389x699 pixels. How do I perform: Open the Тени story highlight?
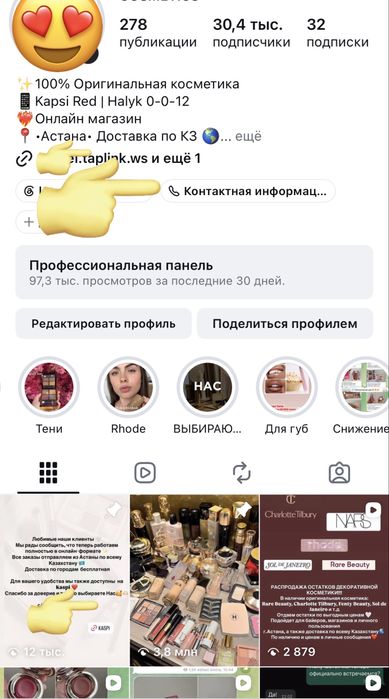point(49,396)
